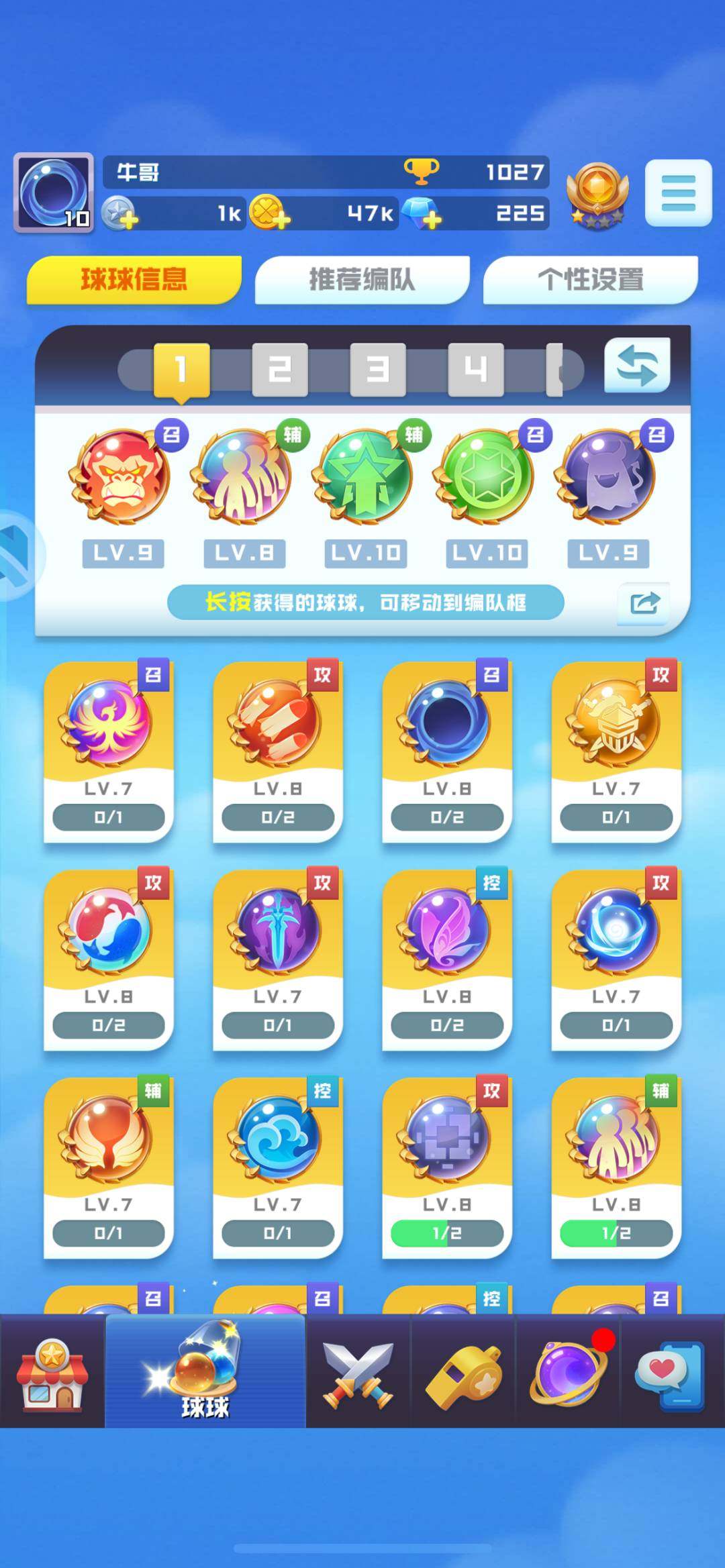The width and height of the screenshot is (725, 1568).
Task: Open the red gorilla ball in team
Action: [121, 478]
